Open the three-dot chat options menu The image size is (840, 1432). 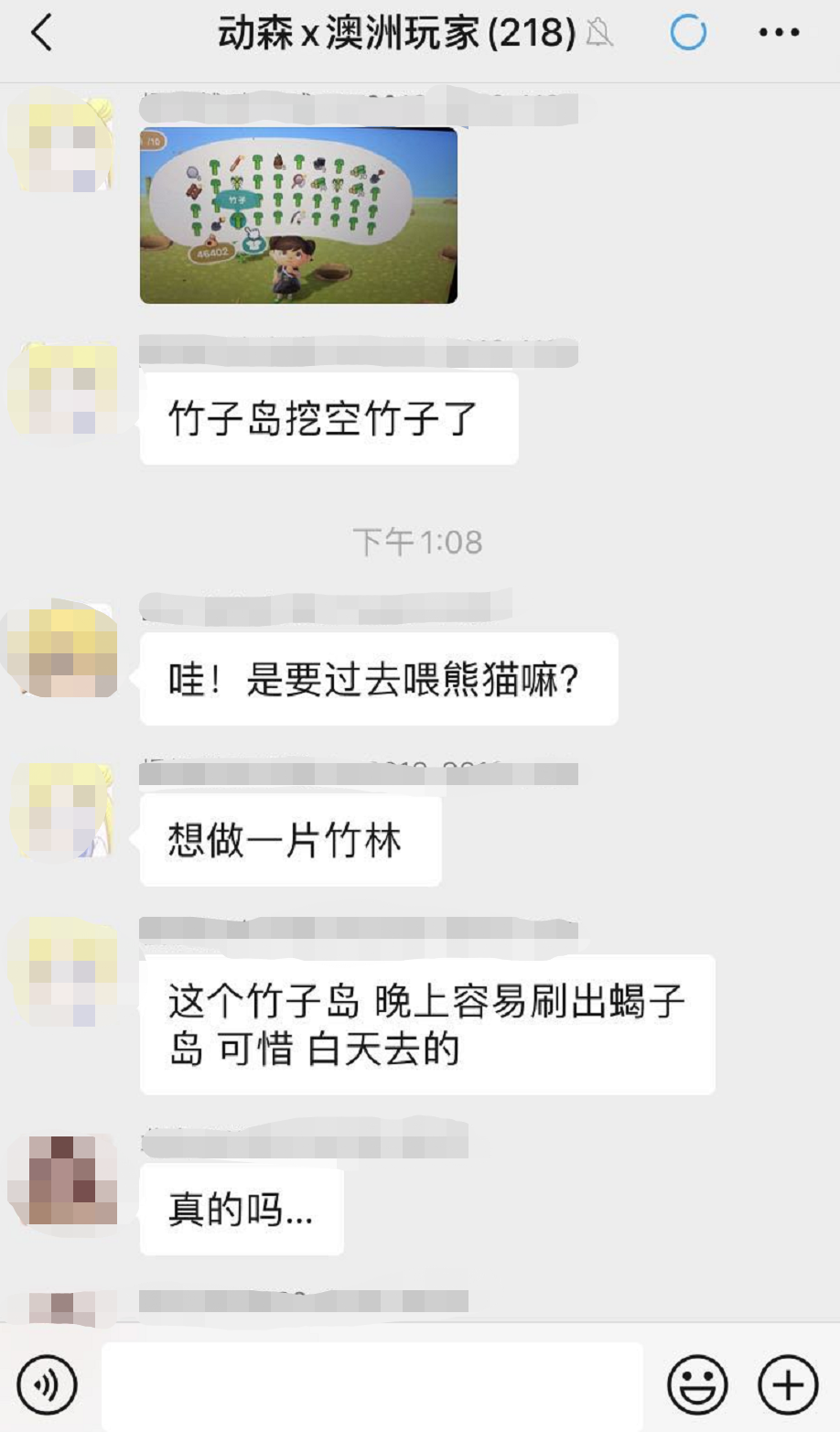pos(779,34)
